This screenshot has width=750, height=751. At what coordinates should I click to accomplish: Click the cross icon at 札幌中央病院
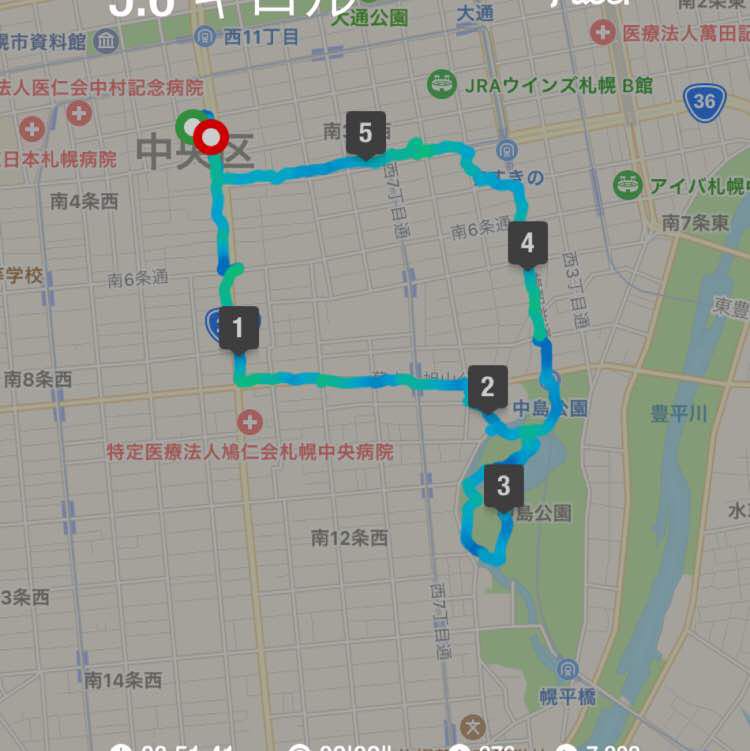(x=251, y=420)
